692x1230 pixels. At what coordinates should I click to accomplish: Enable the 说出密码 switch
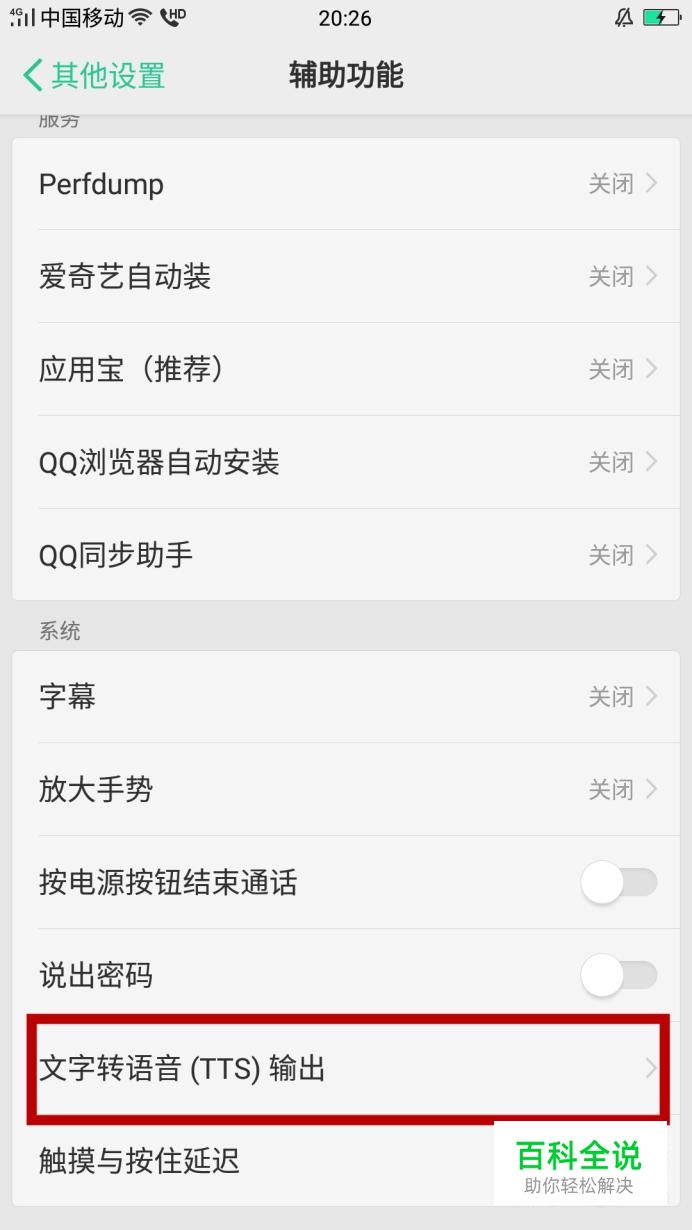coord(619,975)
